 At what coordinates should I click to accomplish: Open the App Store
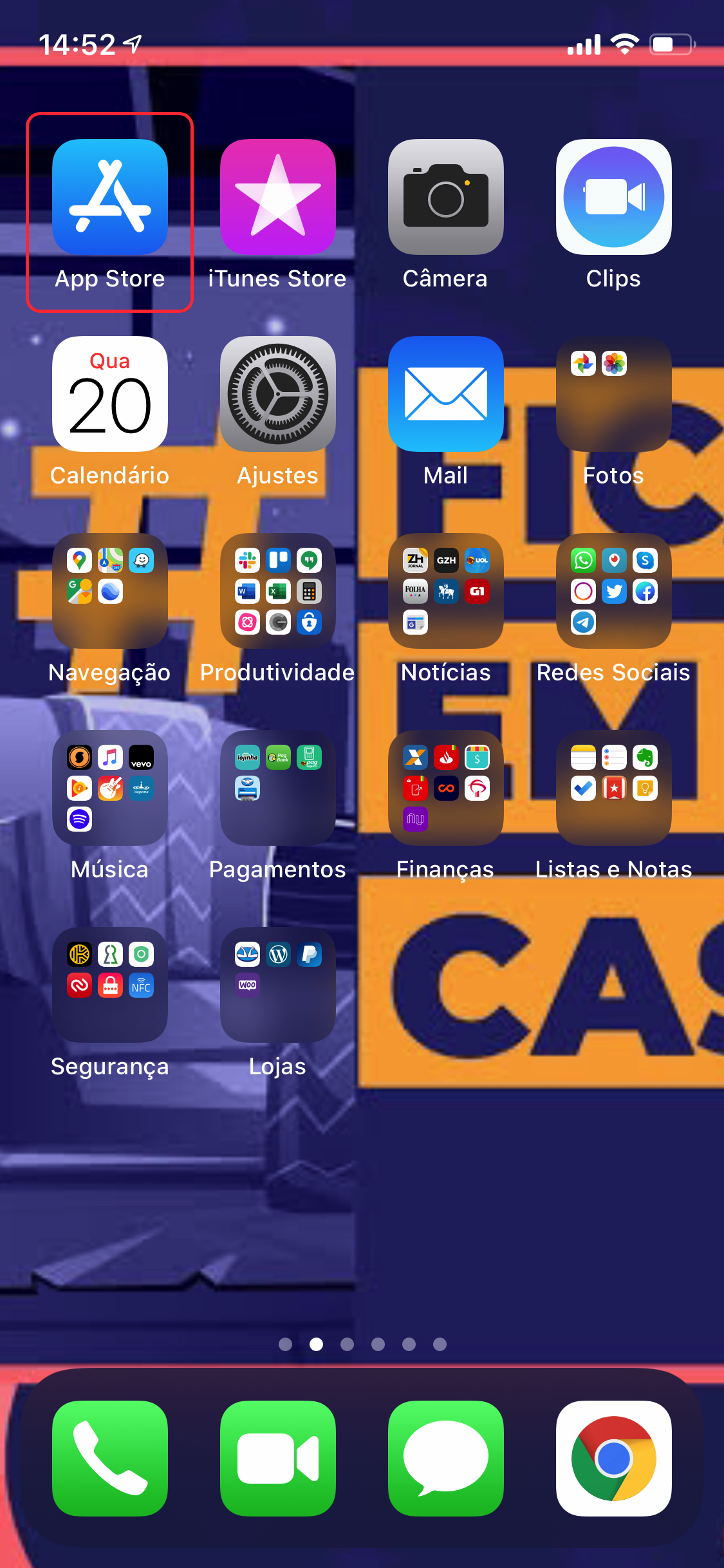point(110,197)
